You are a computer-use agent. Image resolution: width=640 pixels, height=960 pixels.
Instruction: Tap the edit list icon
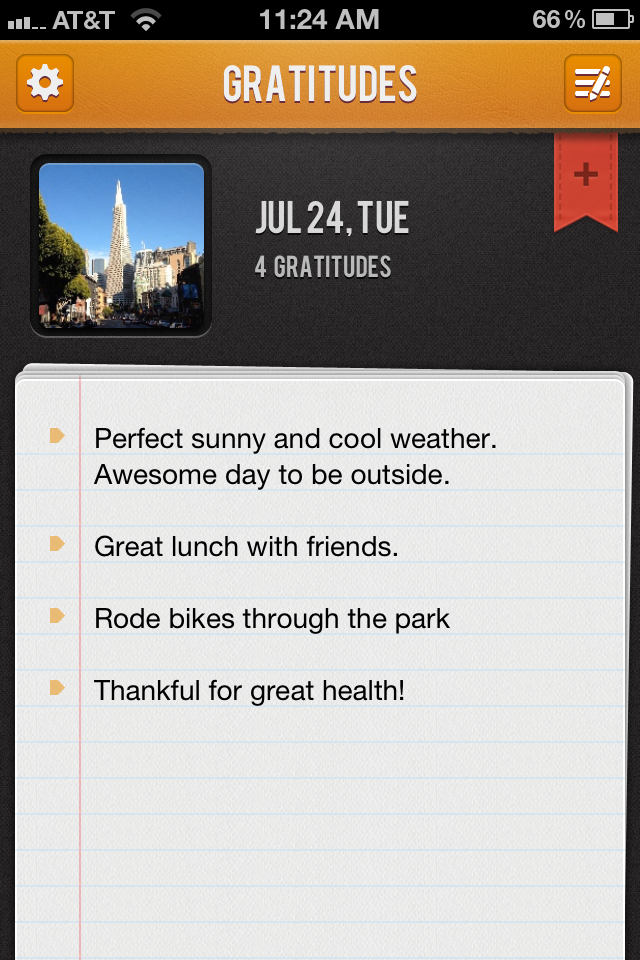pyautogui.click(x=593, y=83)
